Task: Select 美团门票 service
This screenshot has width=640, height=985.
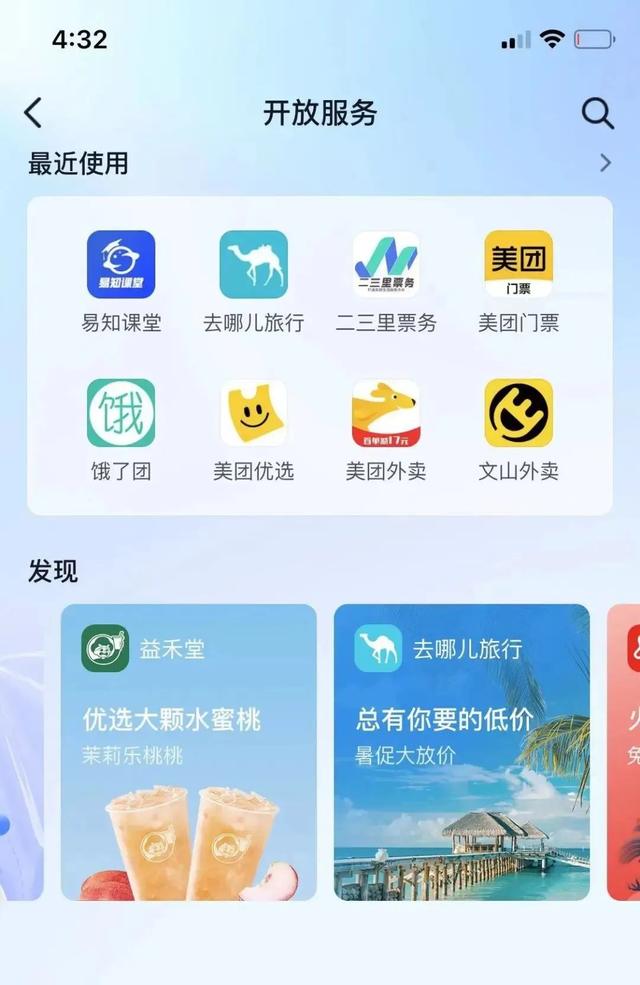Action: (x=518, y=265)
